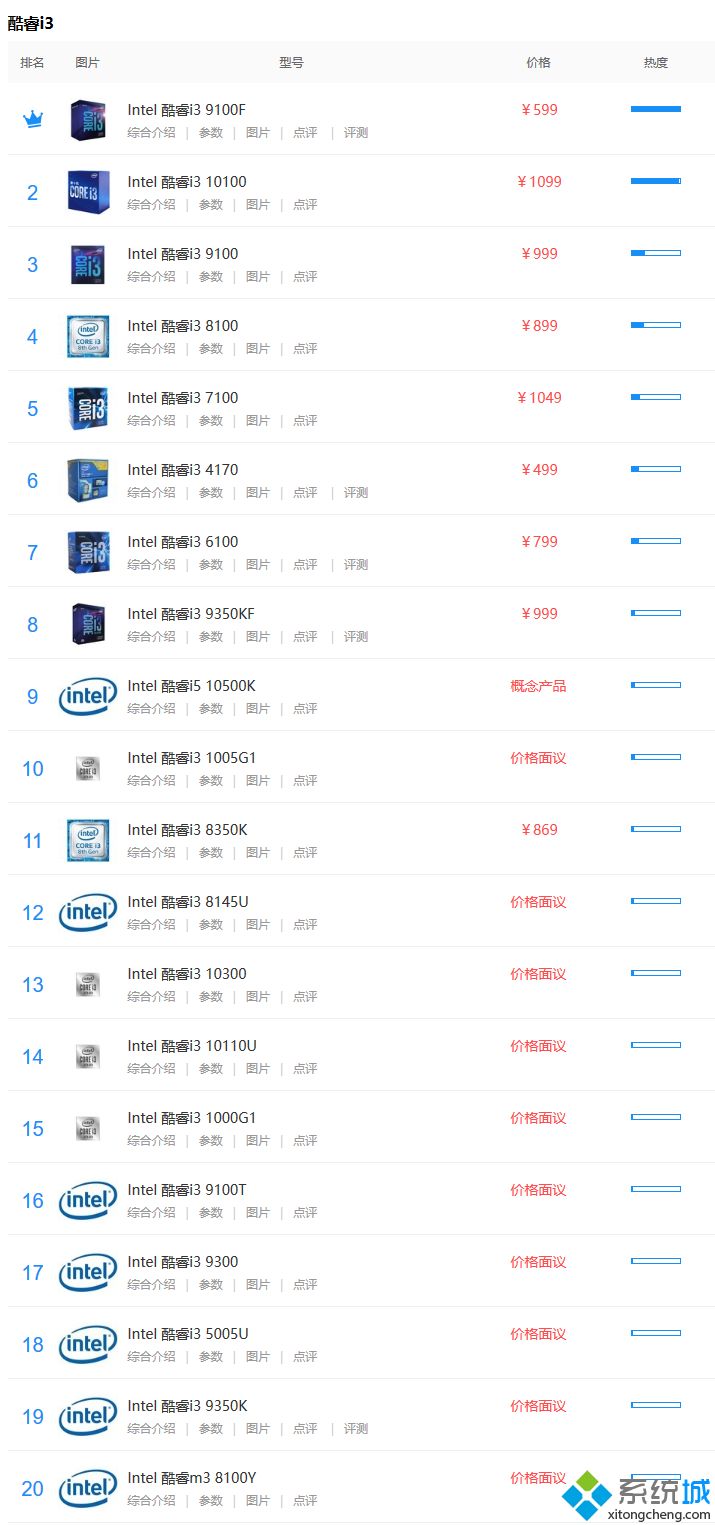This screenshot has height=1525, width=715.
Task: View 图片 of 酷睿i3 8100
Action: pyautogui.click(x=258, y=349)
